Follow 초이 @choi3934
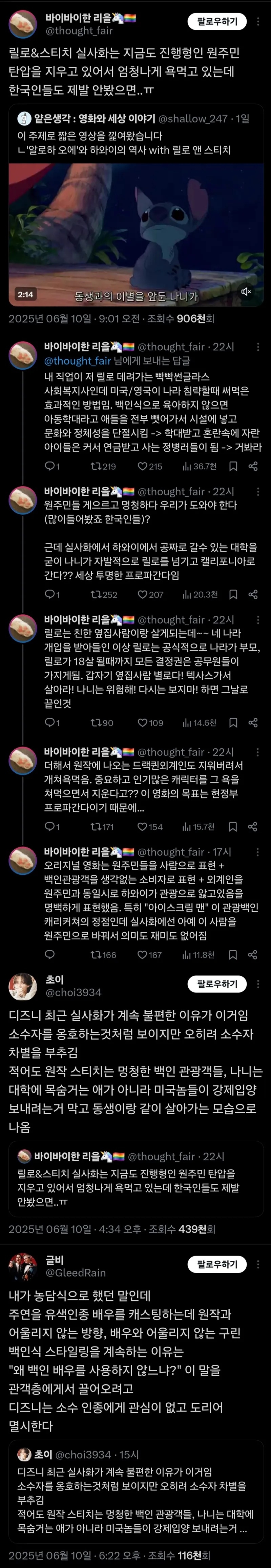 (217, 984)
